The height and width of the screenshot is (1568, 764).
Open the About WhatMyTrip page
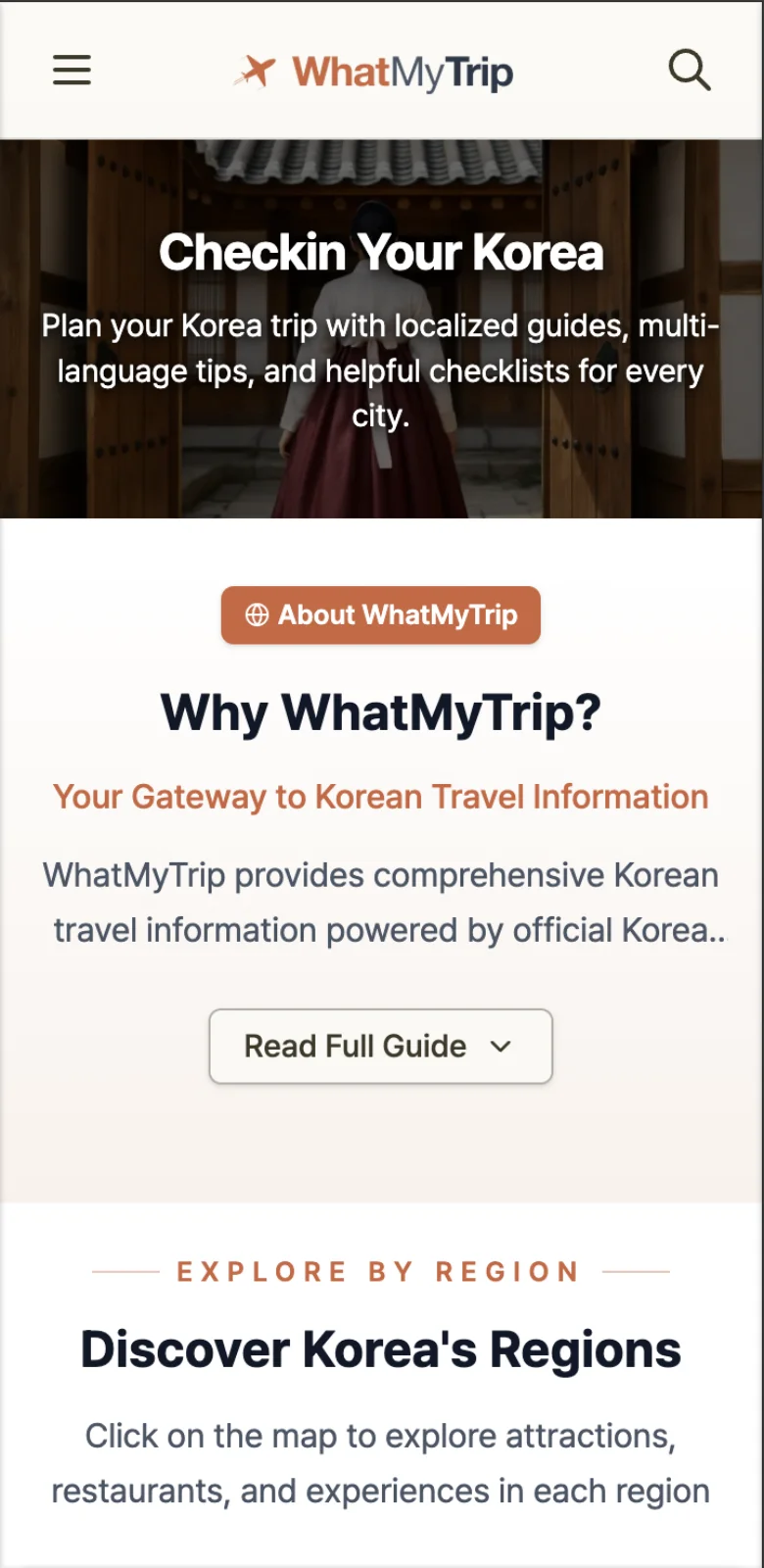(x=380, y=615)
